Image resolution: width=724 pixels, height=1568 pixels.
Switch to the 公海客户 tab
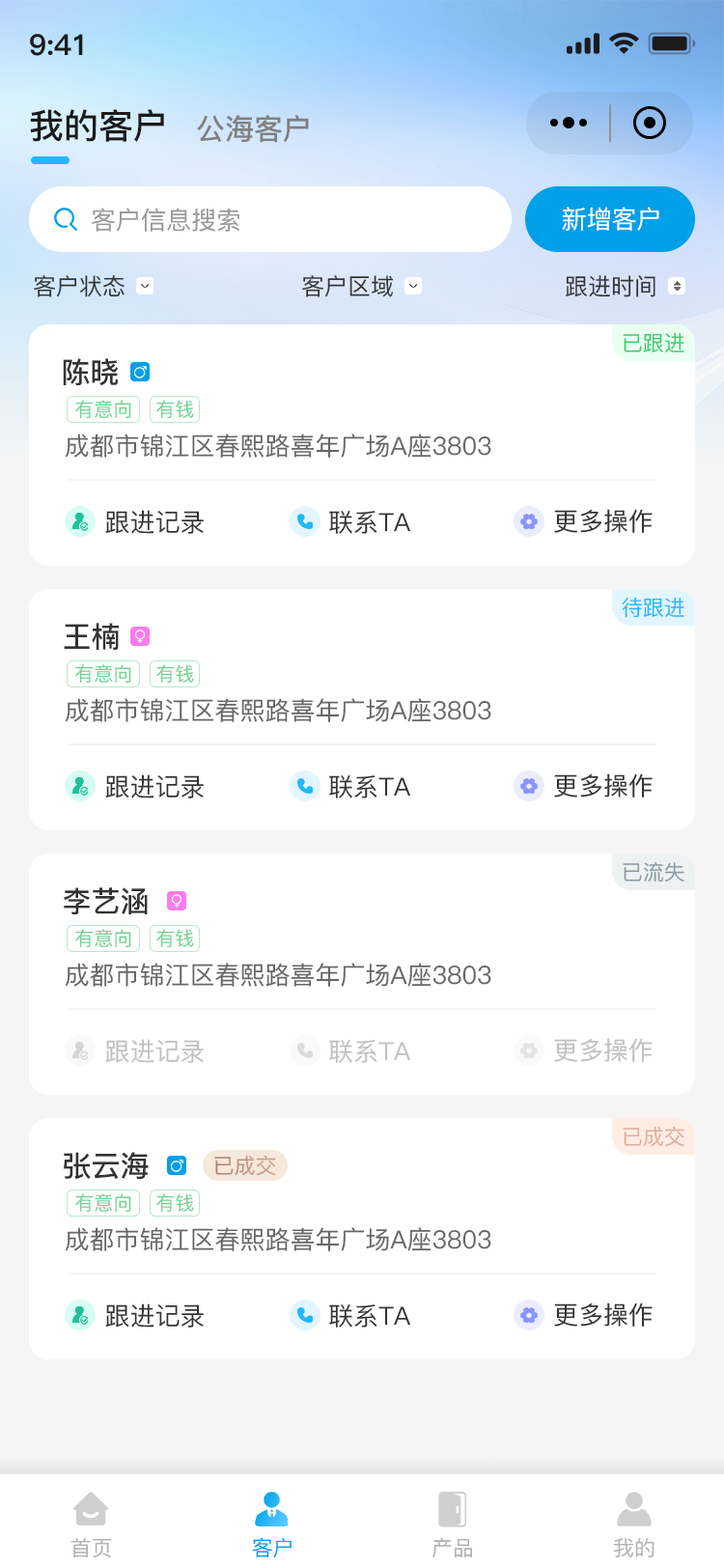pyautogui.click(x=253, y=128)
